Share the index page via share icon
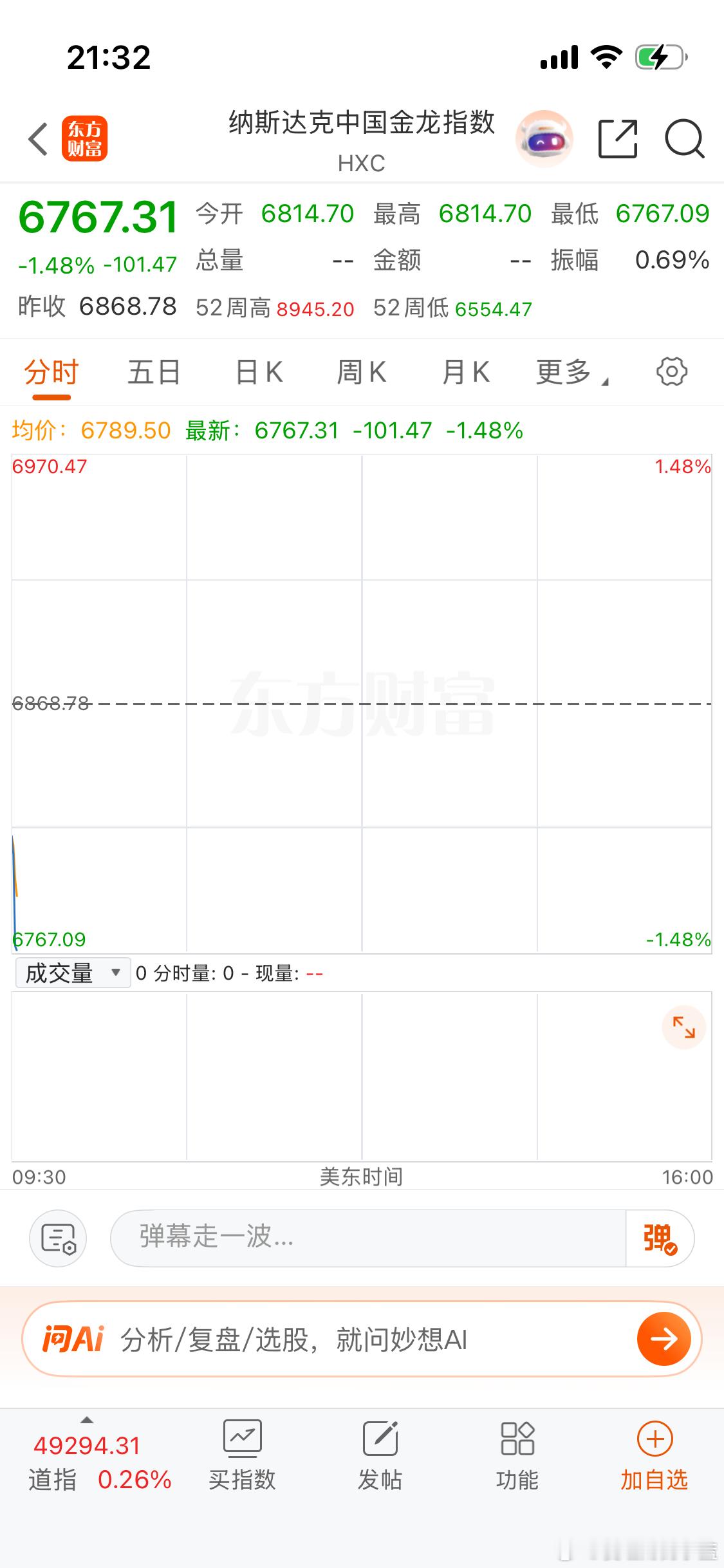Screen dimensions: 724x1568 point(619,138)
